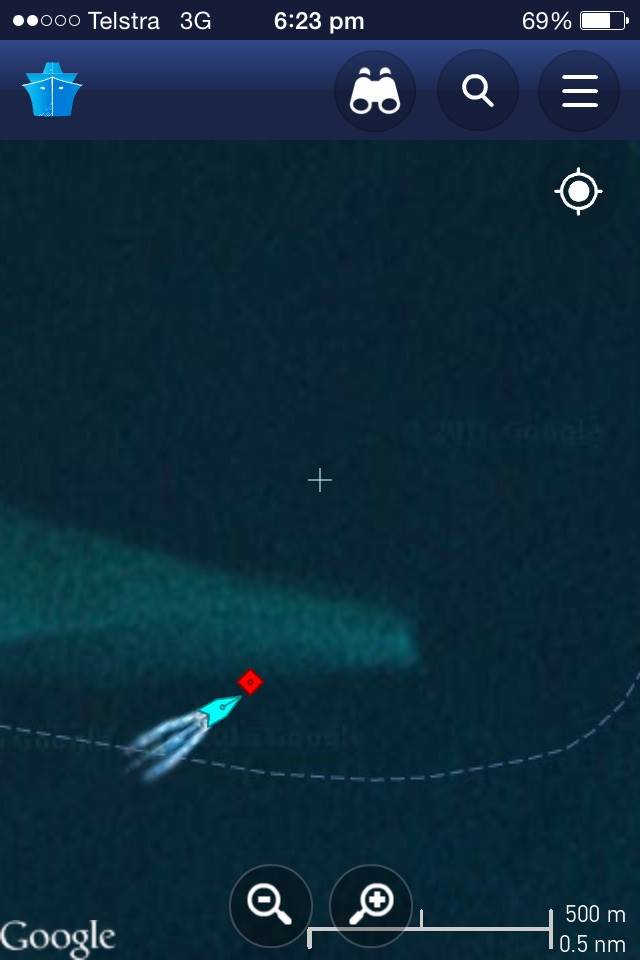The image size is (640, 960).
Task: Select the red diamond marker
Action: (x=250, y=682)
